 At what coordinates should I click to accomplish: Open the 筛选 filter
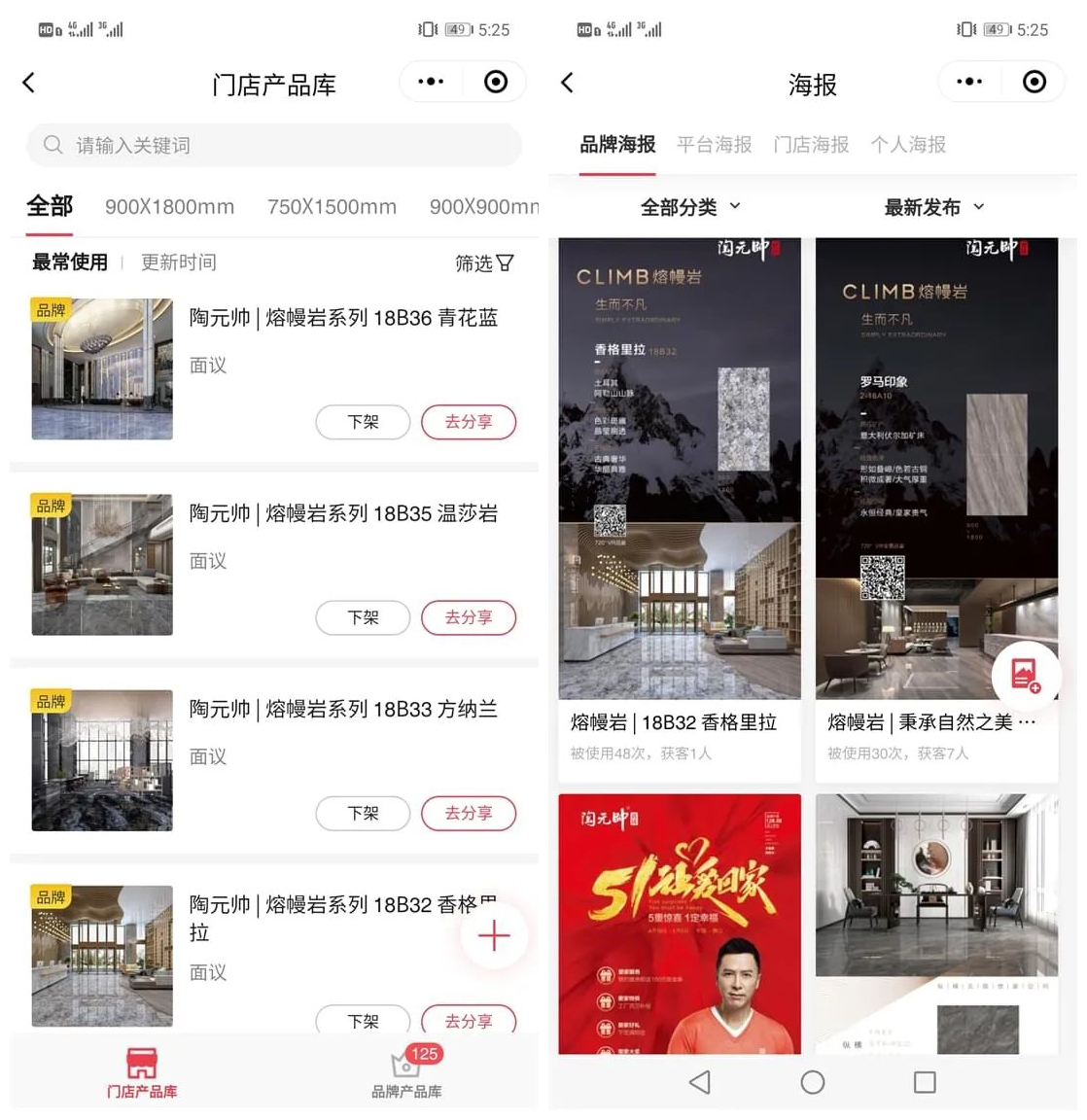point(484,263)
